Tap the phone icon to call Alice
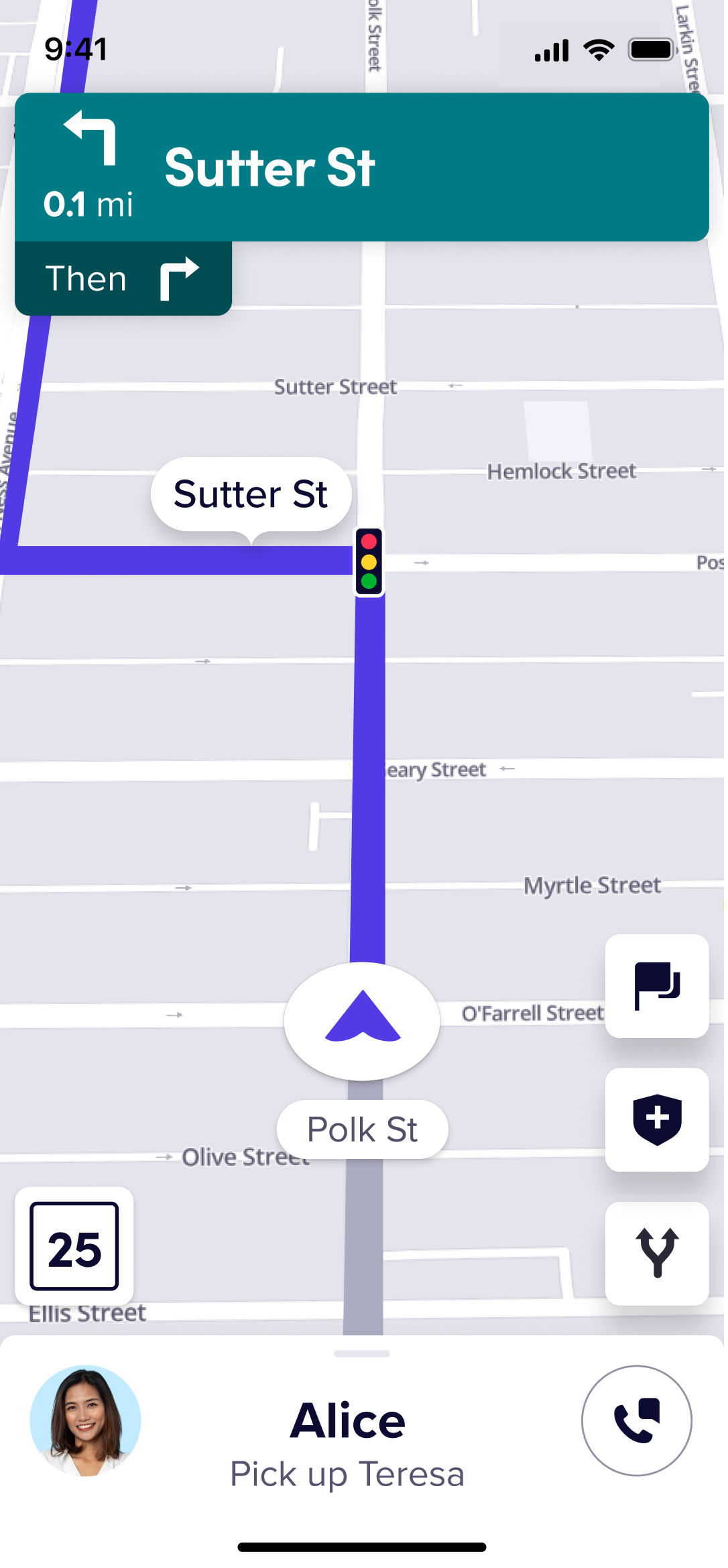The height and width of the screenshot is (1568, 728). [x=635, y=1420]
